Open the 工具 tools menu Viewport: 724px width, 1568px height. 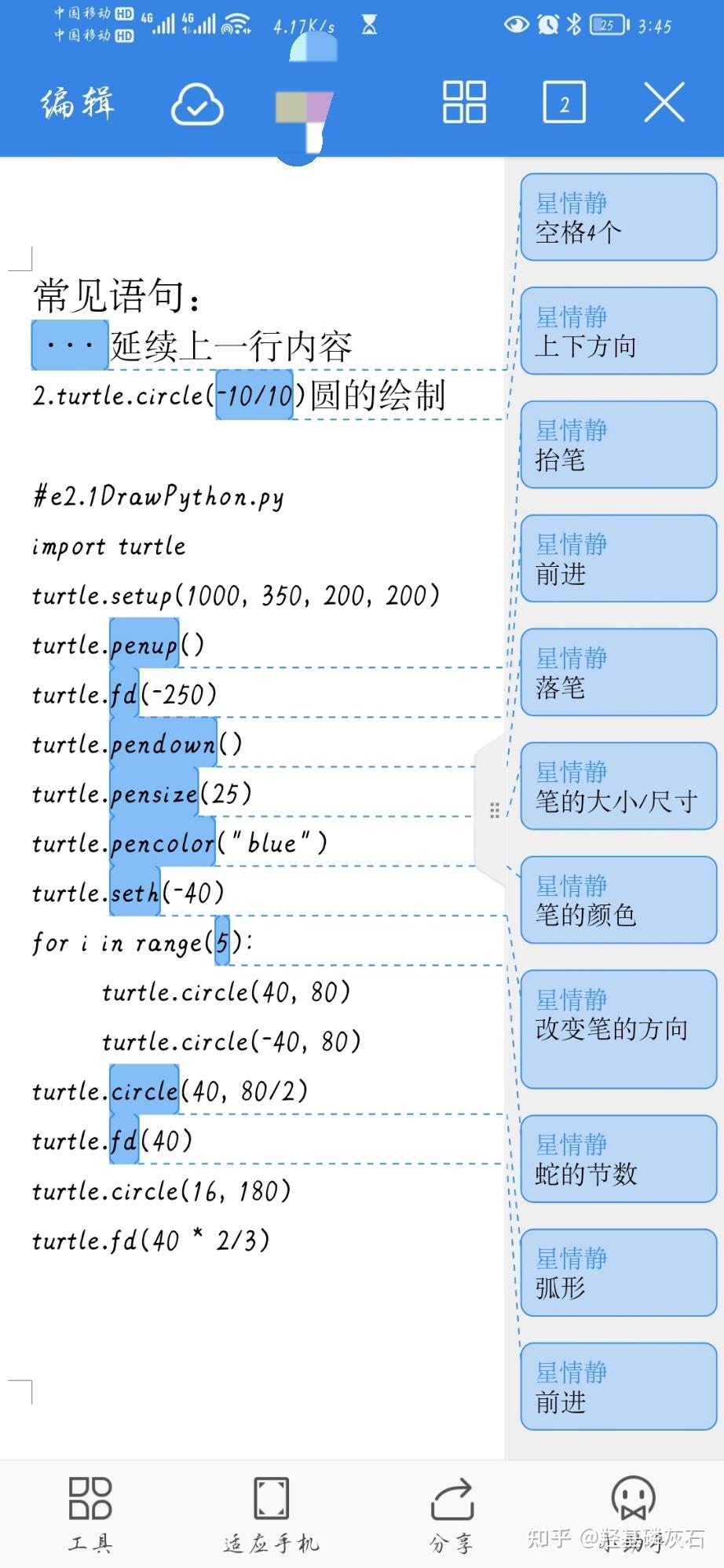coord(90,1513)
